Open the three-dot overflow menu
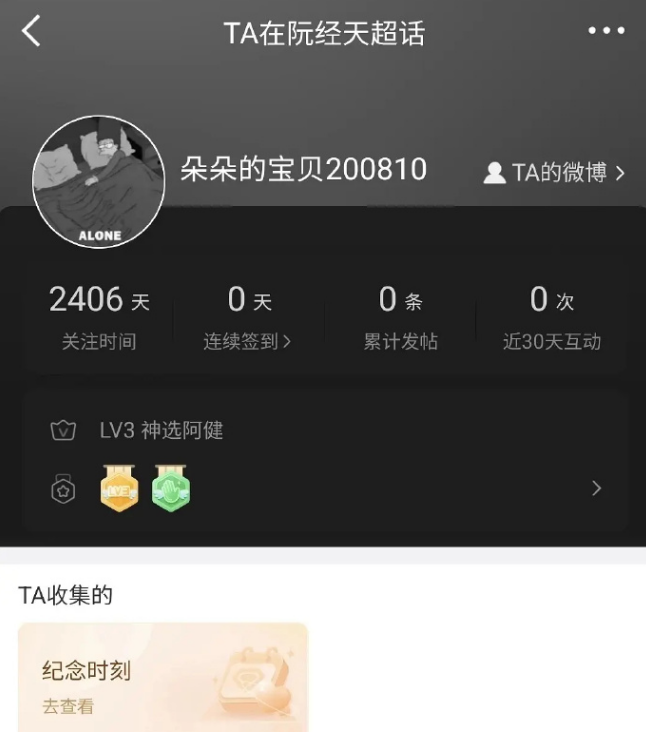Image resolution: width=646 pixels, height=732 pixels. tap(606, 32)
